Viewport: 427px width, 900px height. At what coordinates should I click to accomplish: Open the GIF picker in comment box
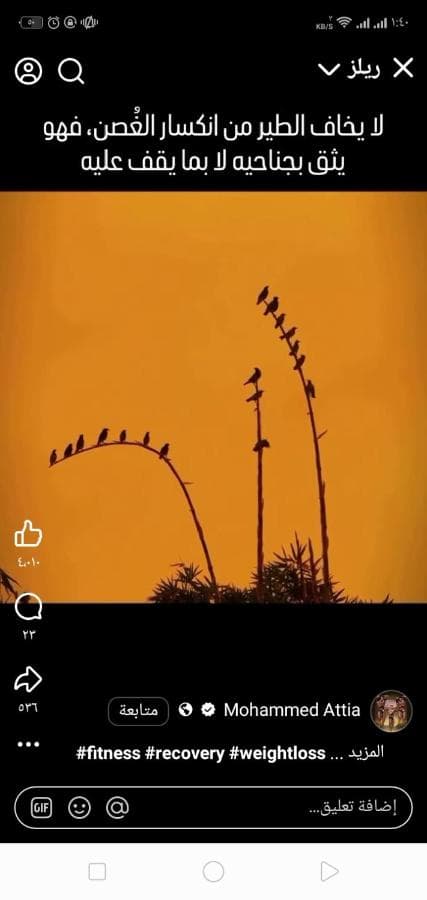pos(41,808)
